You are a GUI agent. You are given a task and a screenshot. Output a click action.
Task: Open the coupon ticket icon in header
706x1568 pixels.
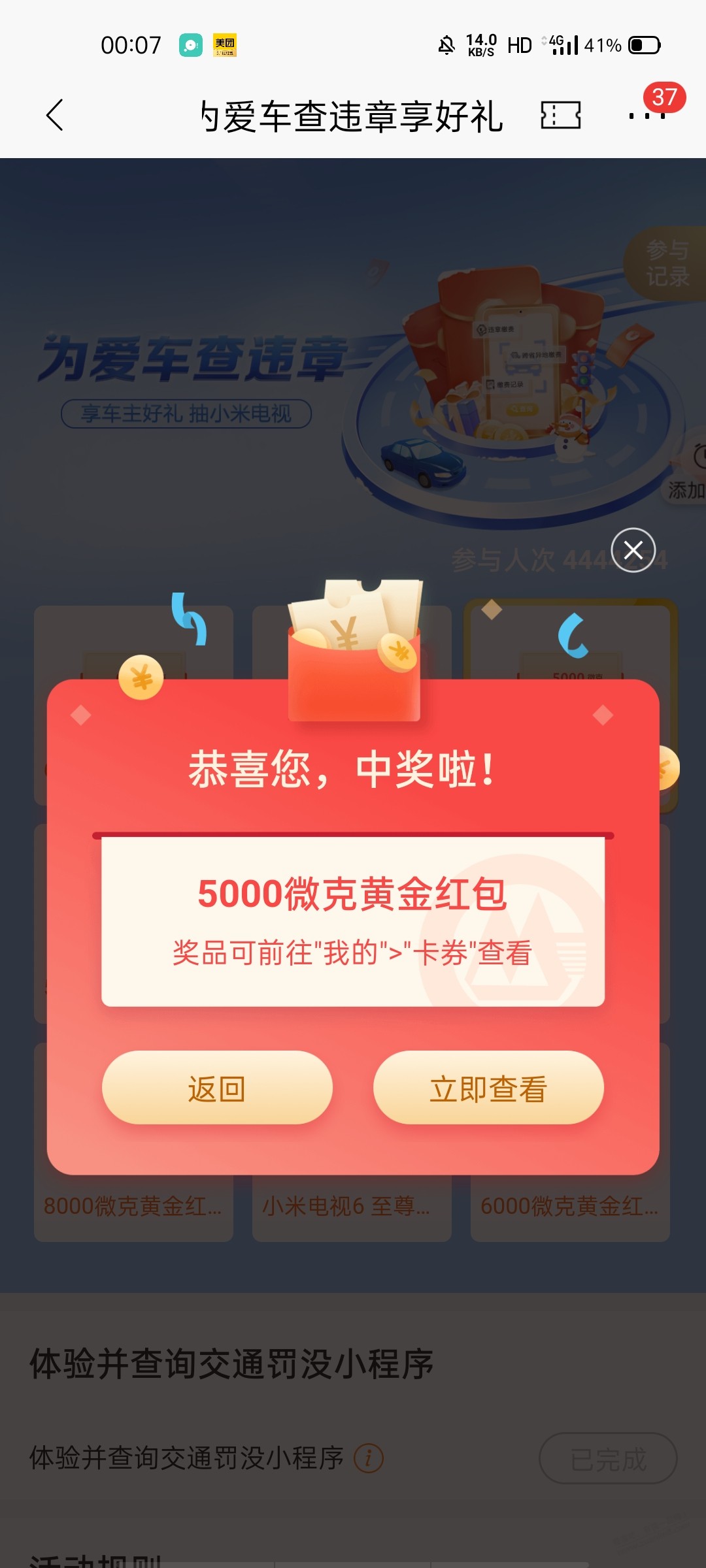click(x=560, y=116)
